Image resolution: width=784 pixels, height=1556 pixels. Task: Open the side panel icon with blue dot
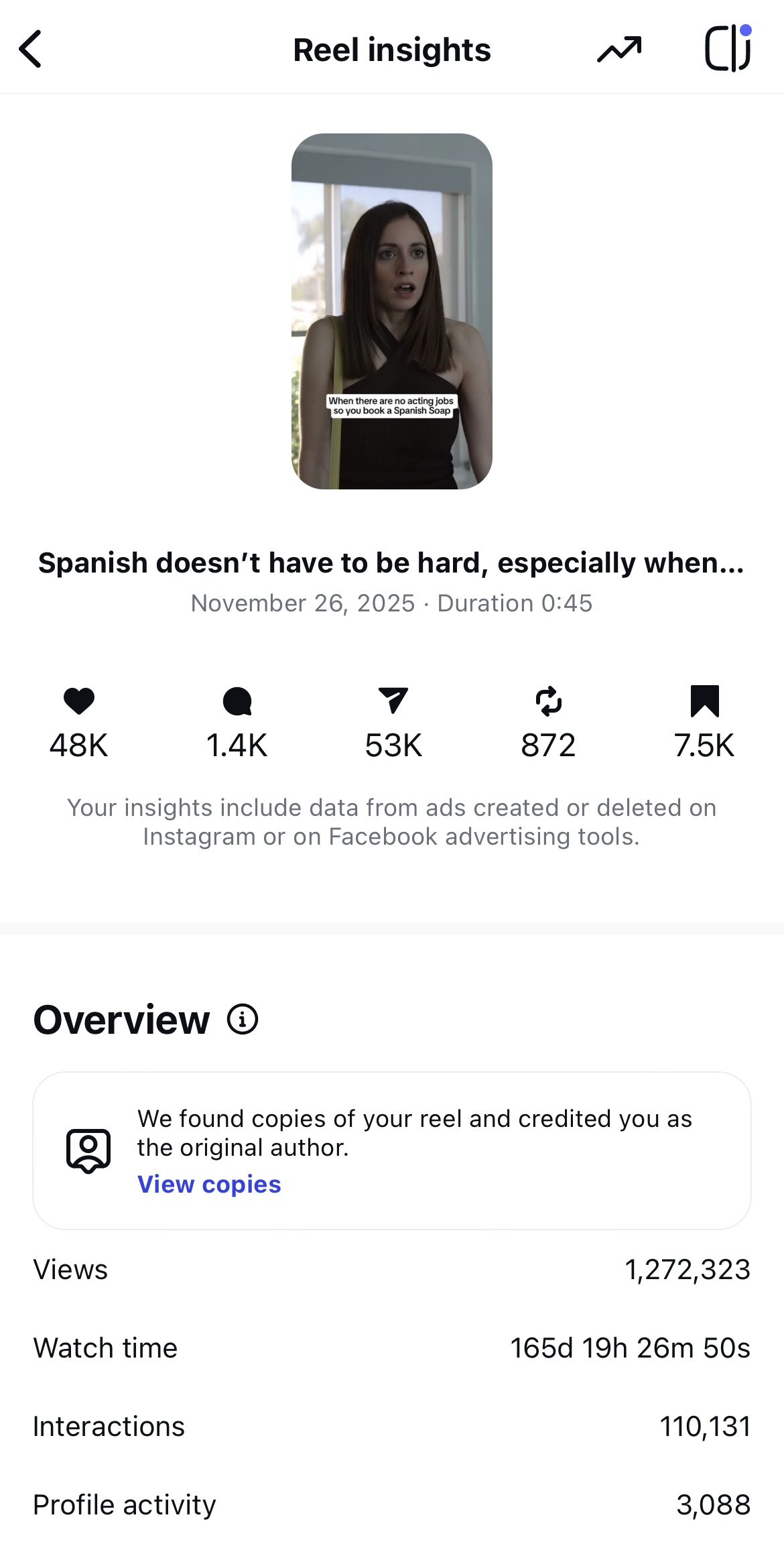(x=728, y=48)
